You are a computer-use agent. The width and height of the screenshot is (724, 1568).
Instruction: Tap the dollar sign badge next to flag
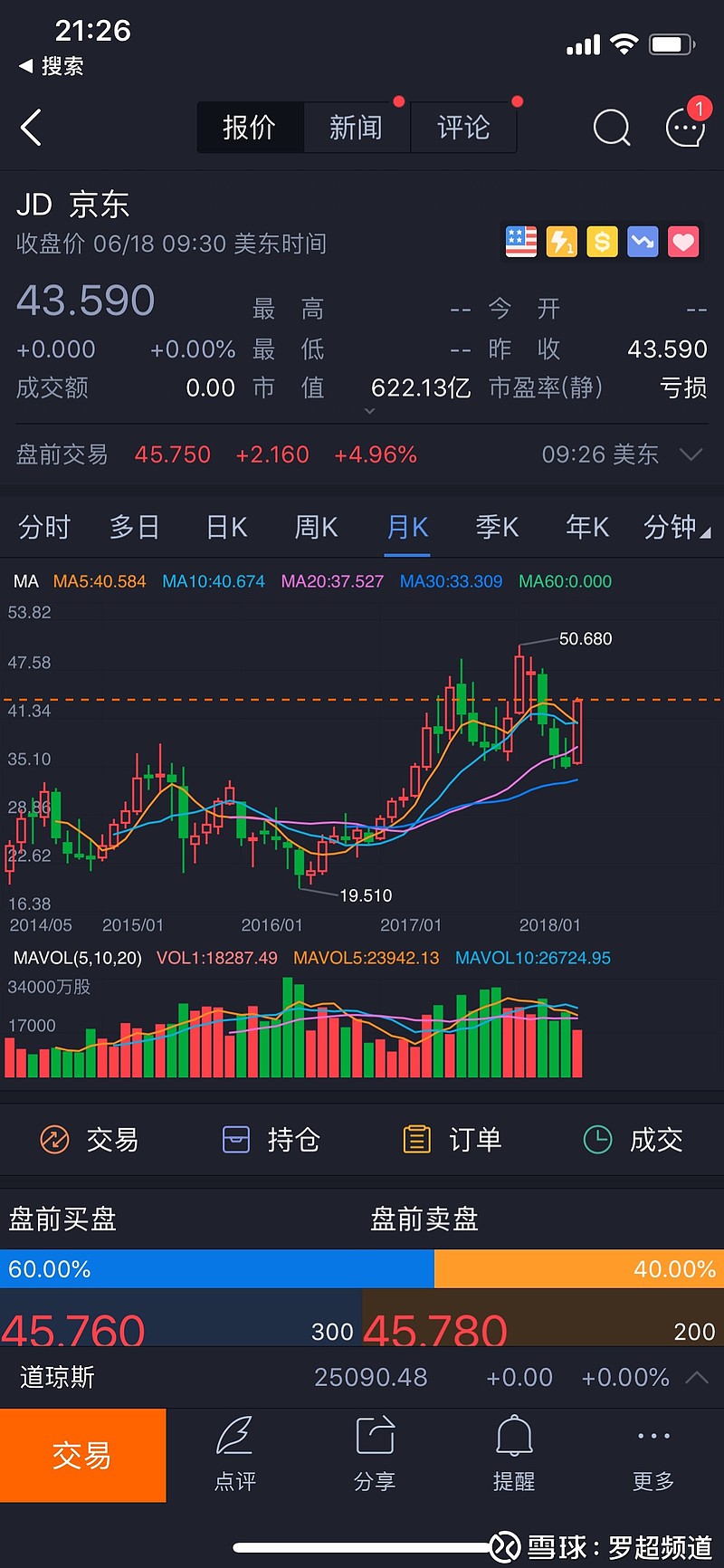[602, 242]
